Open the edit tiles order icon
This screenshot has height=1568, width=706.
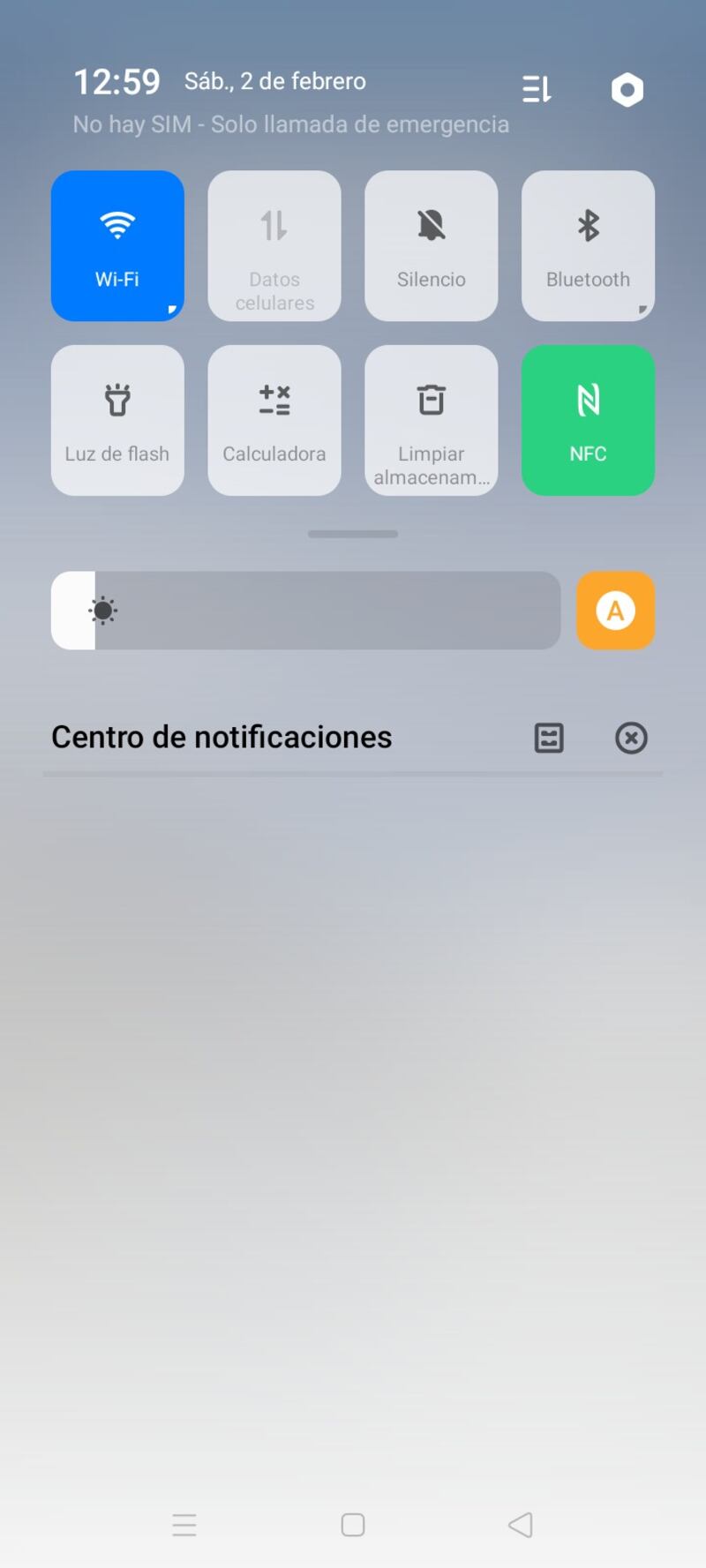537,89
